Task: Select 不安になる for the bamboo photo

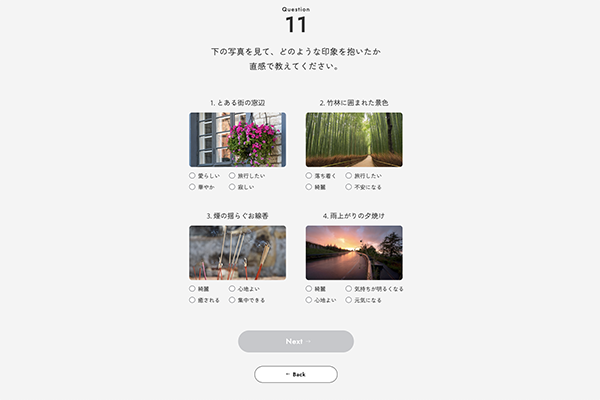Action: click(x=349, y=187)
